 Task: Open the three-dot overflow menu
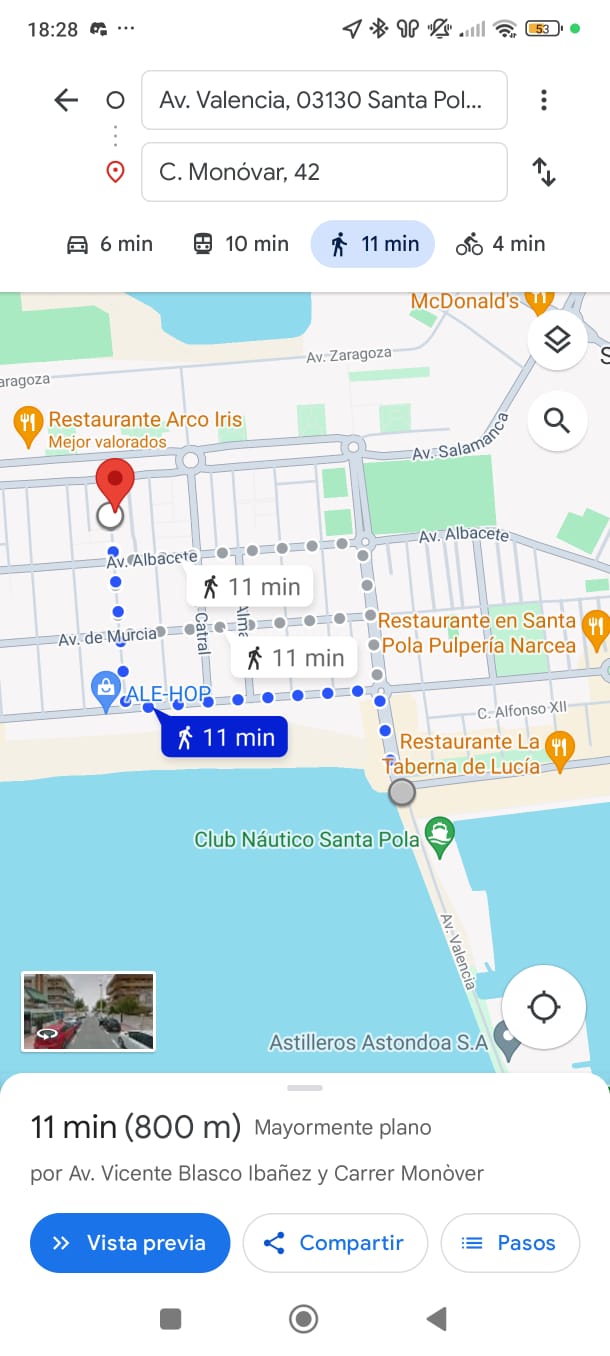(x=543, y=100)
